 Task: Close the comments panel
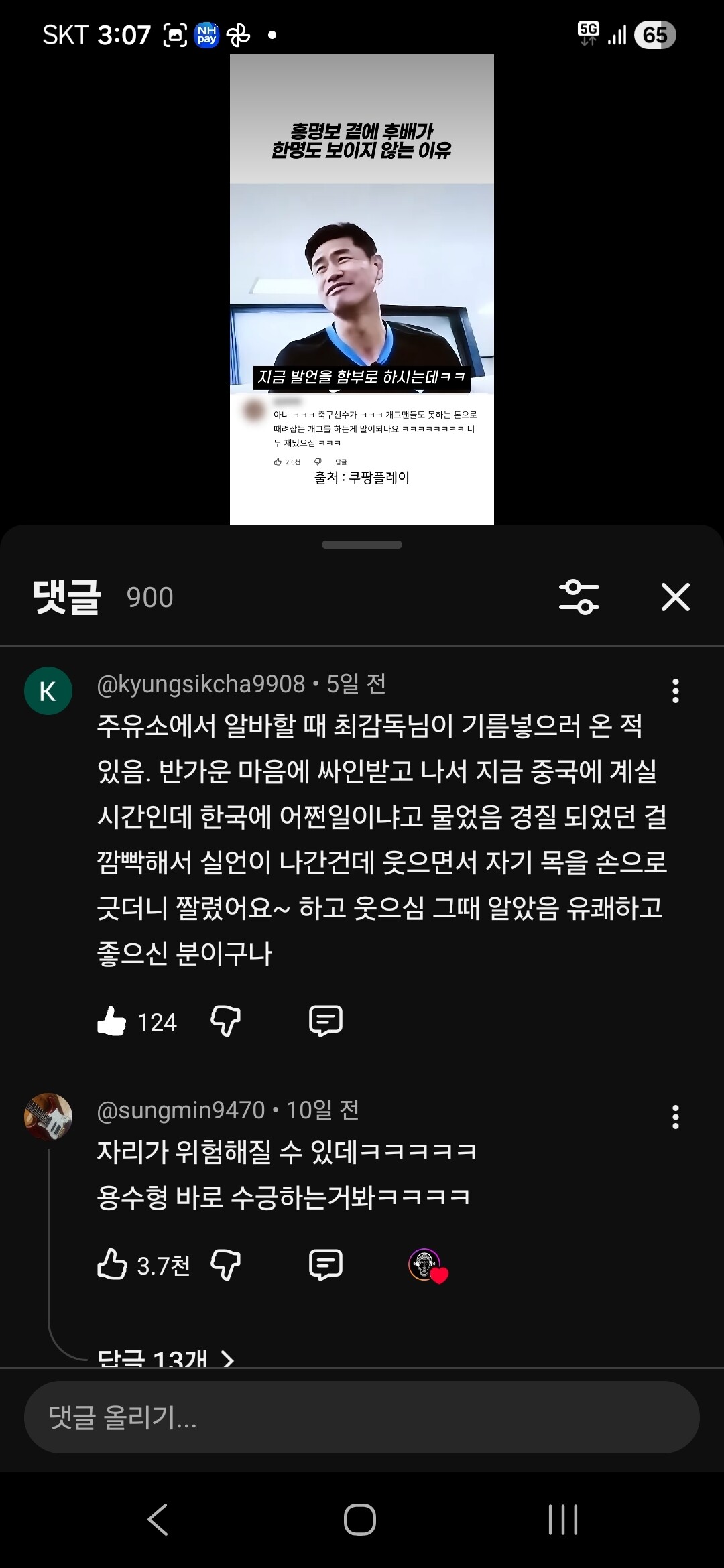[x=676, y=597]
